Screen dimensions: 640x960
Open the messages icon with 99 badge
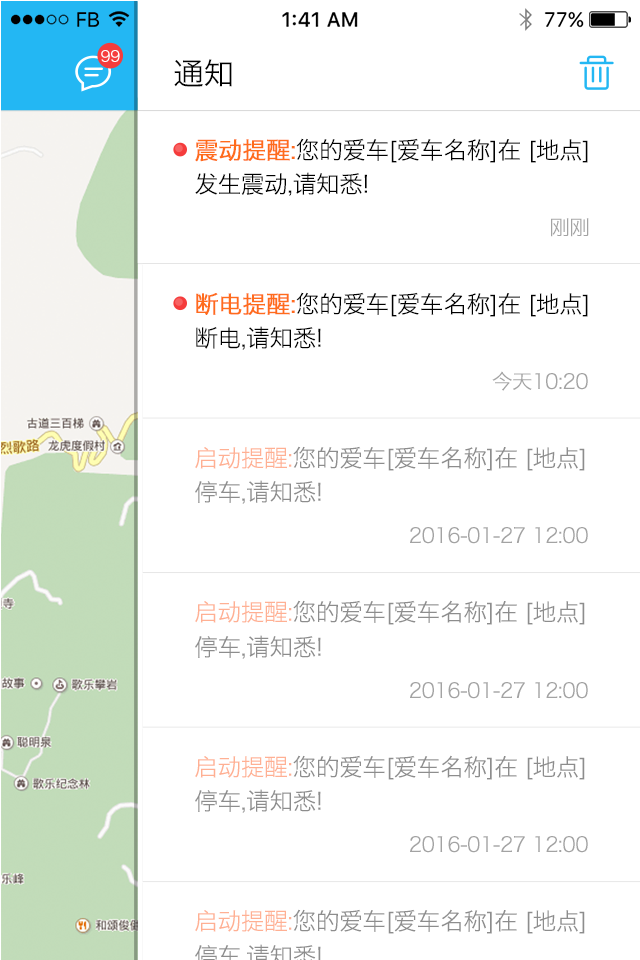point(93,73)
